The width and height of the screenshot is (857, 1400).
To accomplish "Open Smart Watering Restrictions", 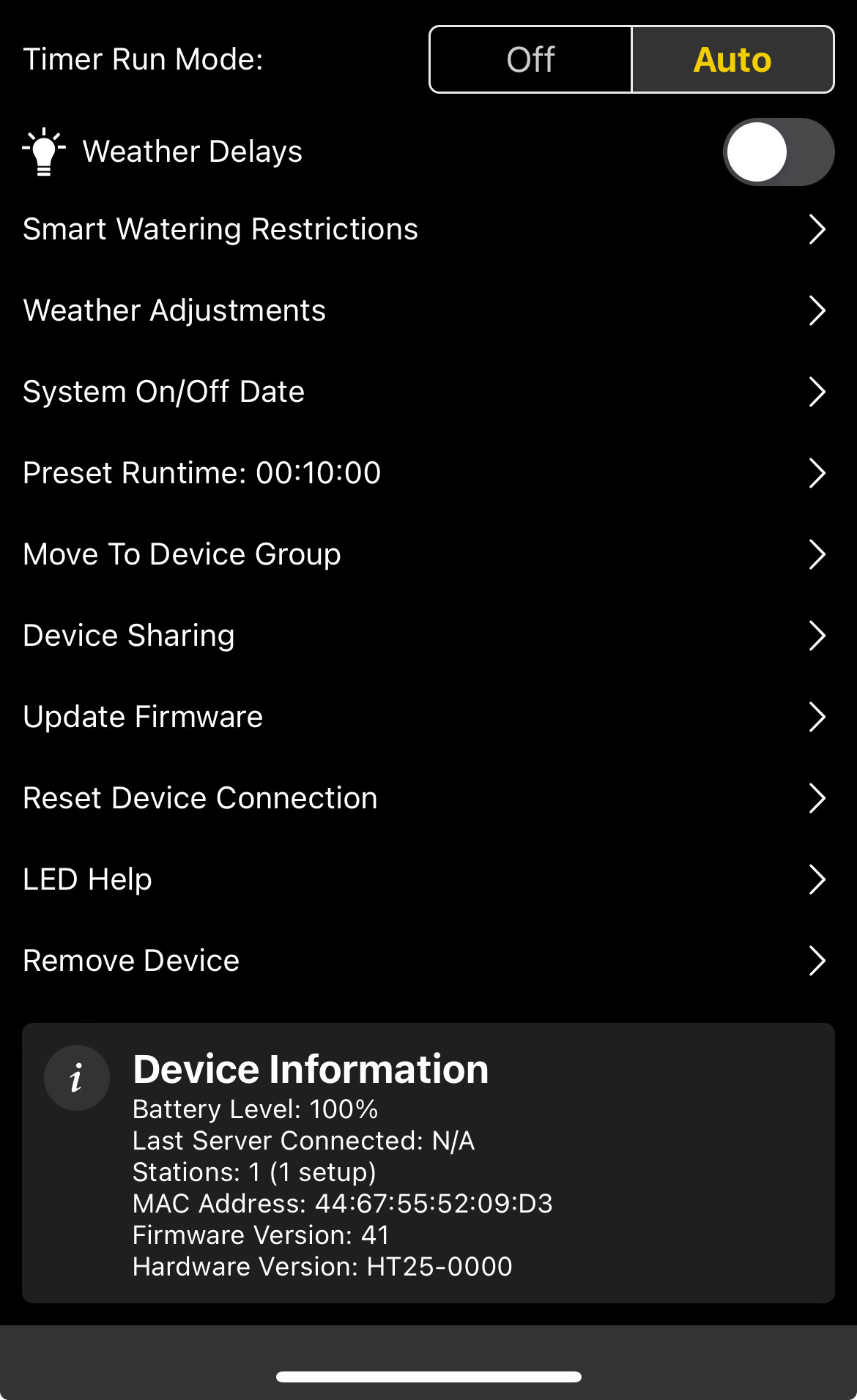I will (x=428, y=229).
